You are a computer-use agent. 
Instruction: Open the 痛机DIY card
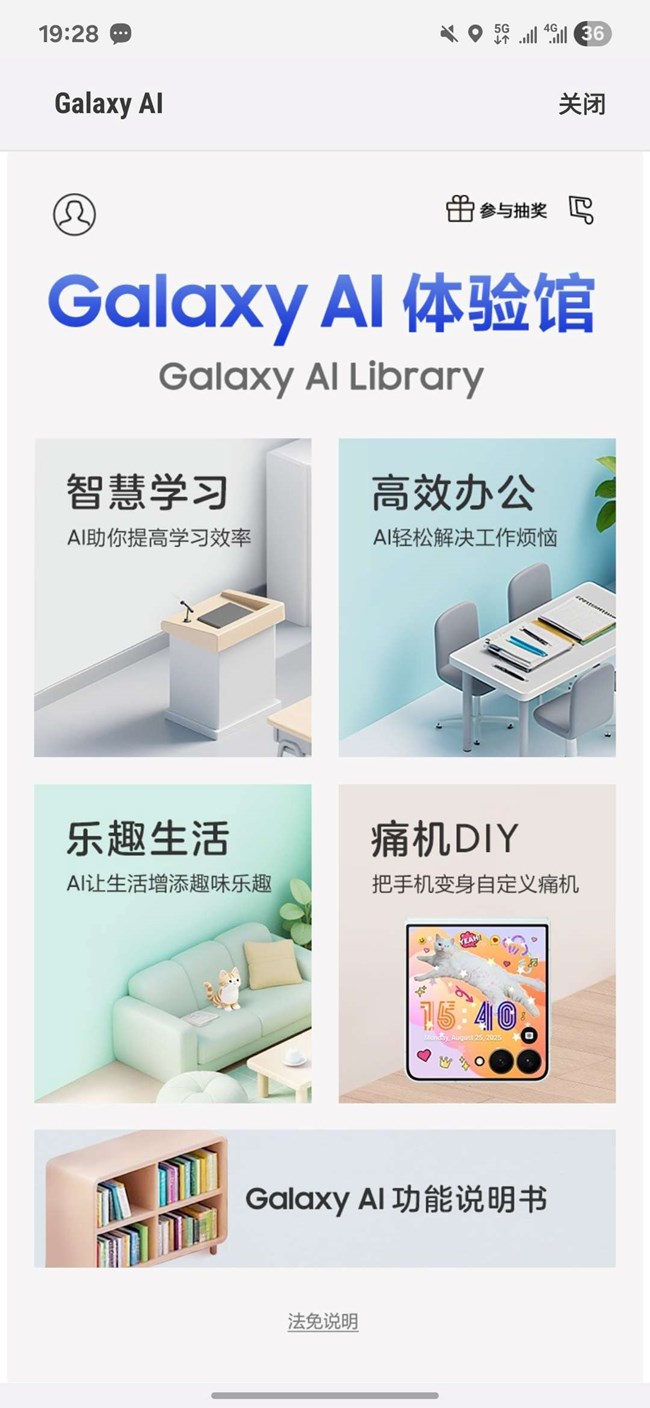477,943
